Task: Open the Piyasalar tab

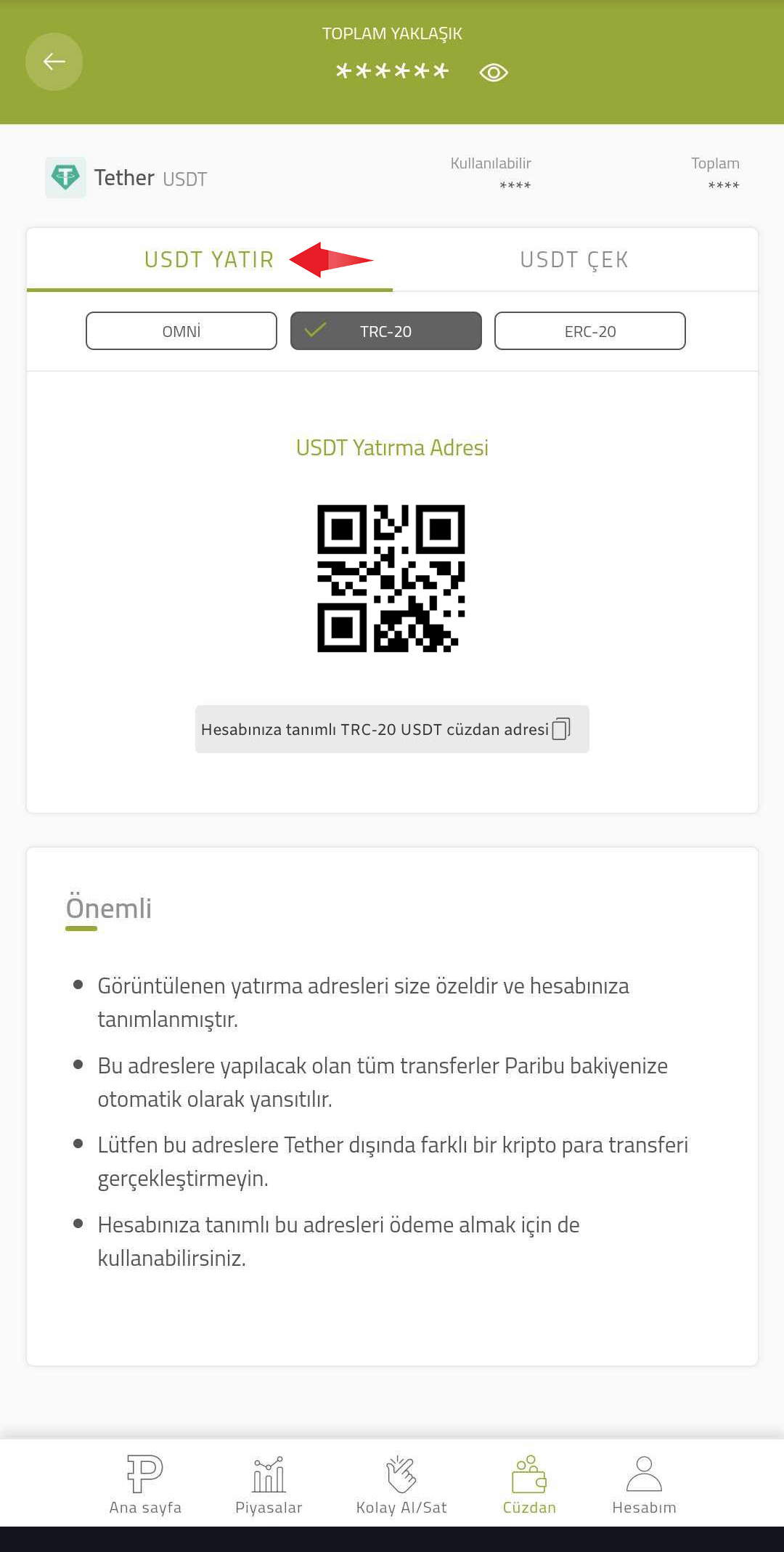Action: [269, 1485]
